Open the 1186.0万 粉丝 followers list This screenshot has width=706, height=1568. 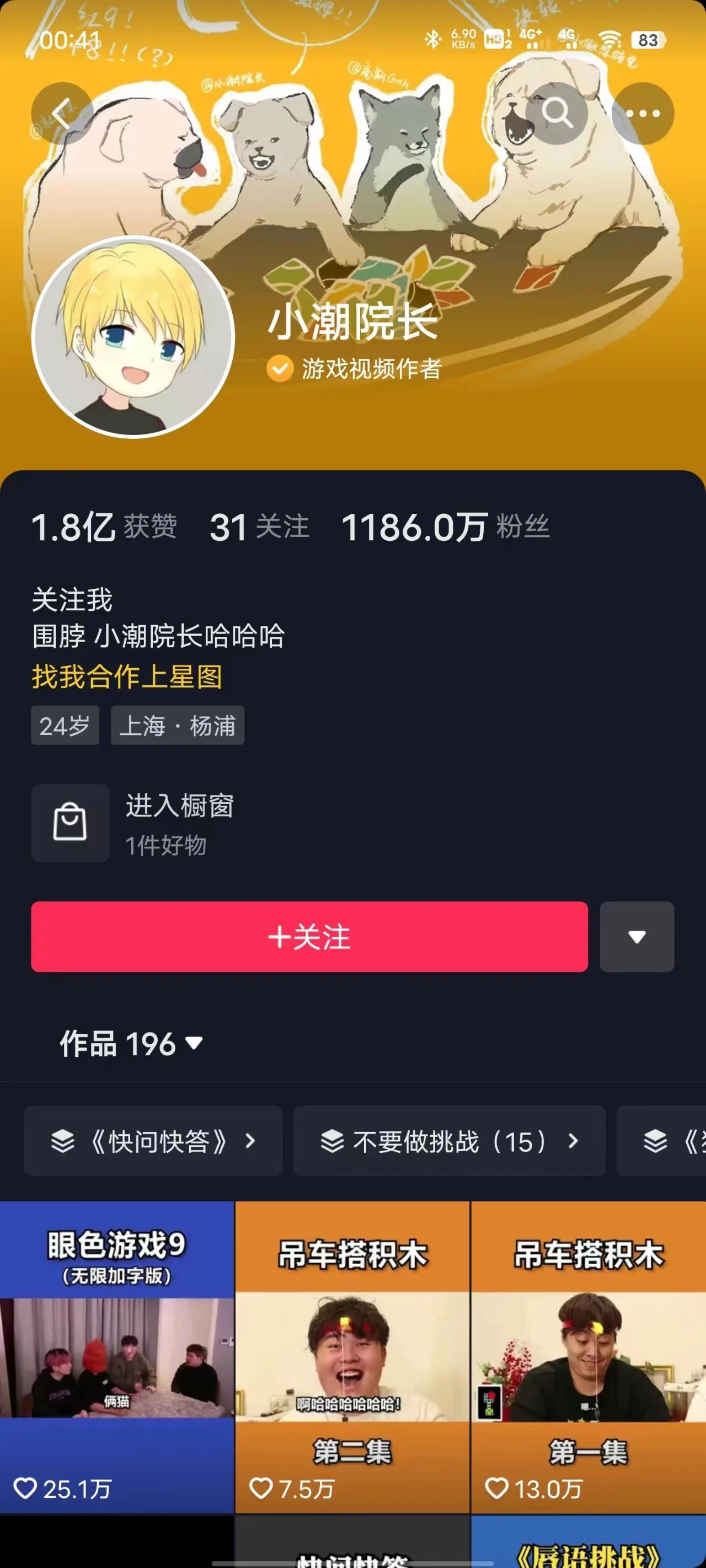pos(445,527)
